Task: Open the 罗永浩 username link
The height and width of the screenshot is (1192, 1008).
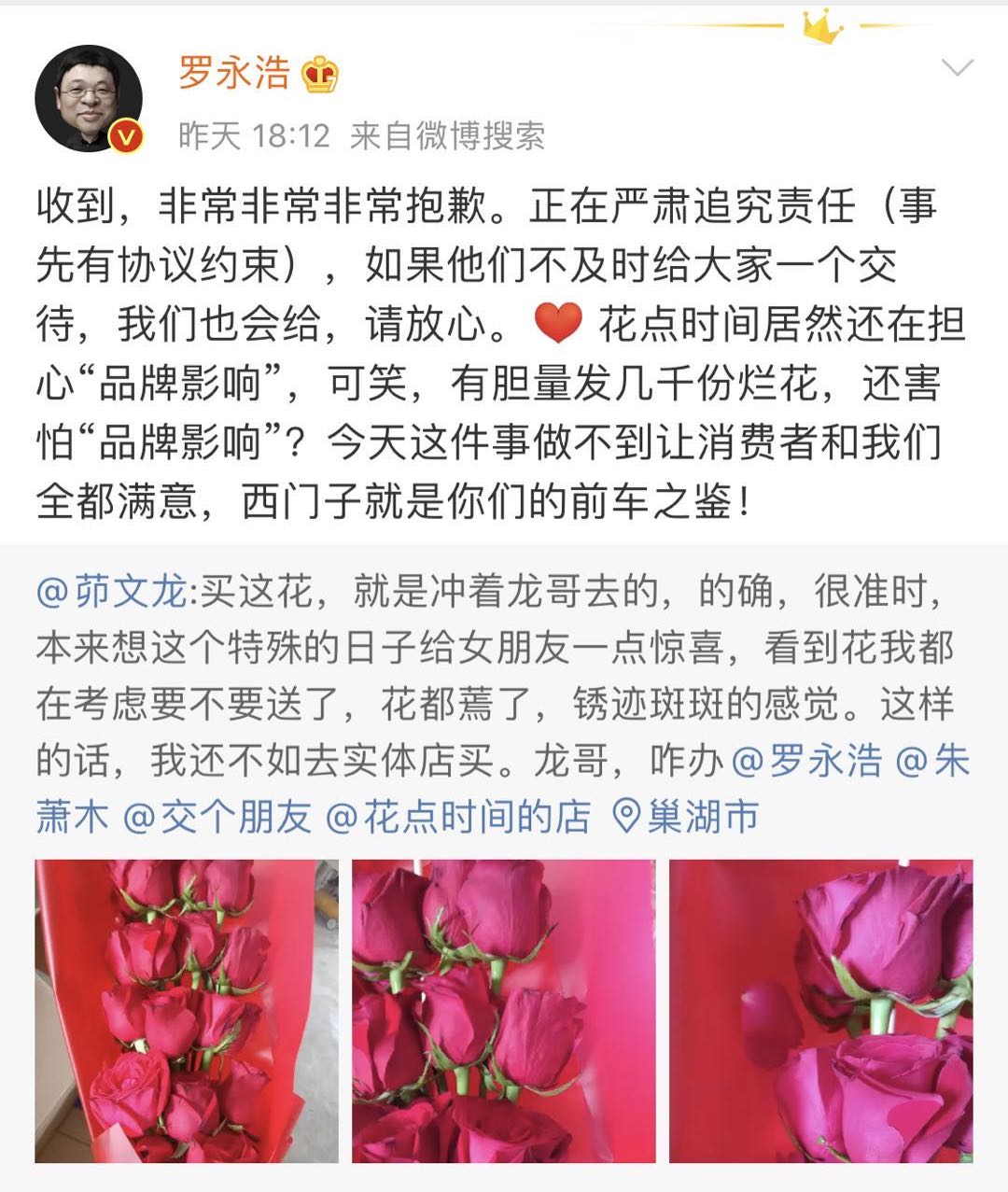Action: point(234,73)
